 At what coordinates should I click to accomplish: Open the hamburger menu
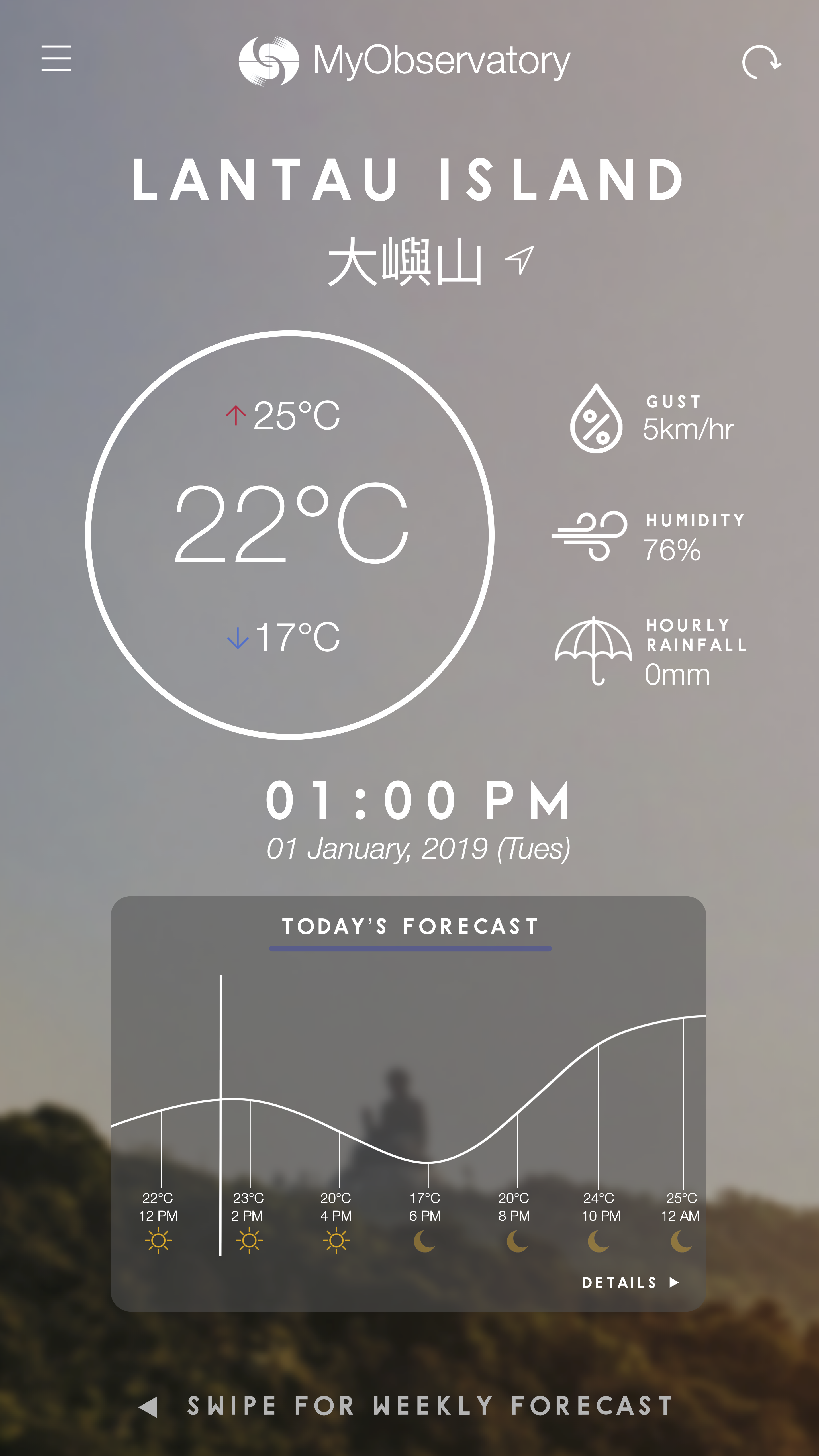coord(56,59)
